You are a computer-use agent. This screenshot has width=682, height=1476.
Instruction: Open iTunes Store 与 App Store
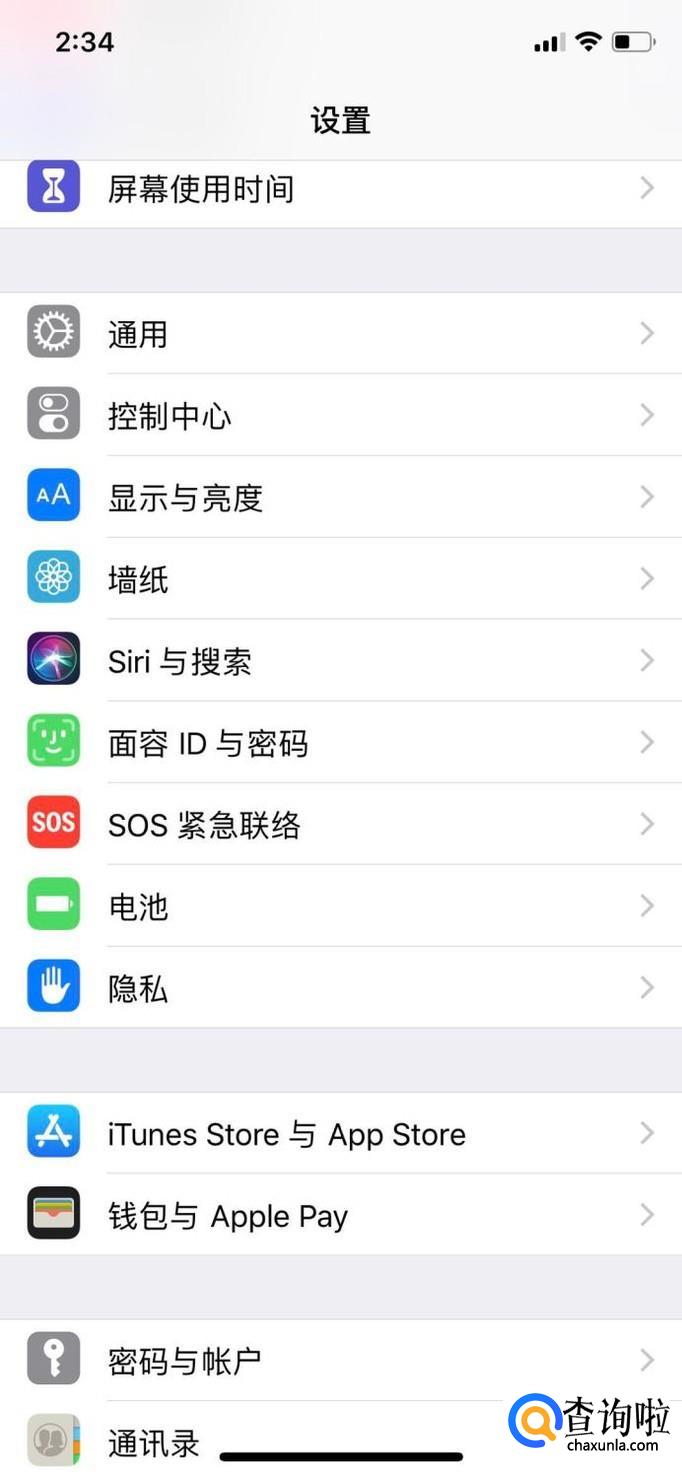click(x=341, y=1134)
